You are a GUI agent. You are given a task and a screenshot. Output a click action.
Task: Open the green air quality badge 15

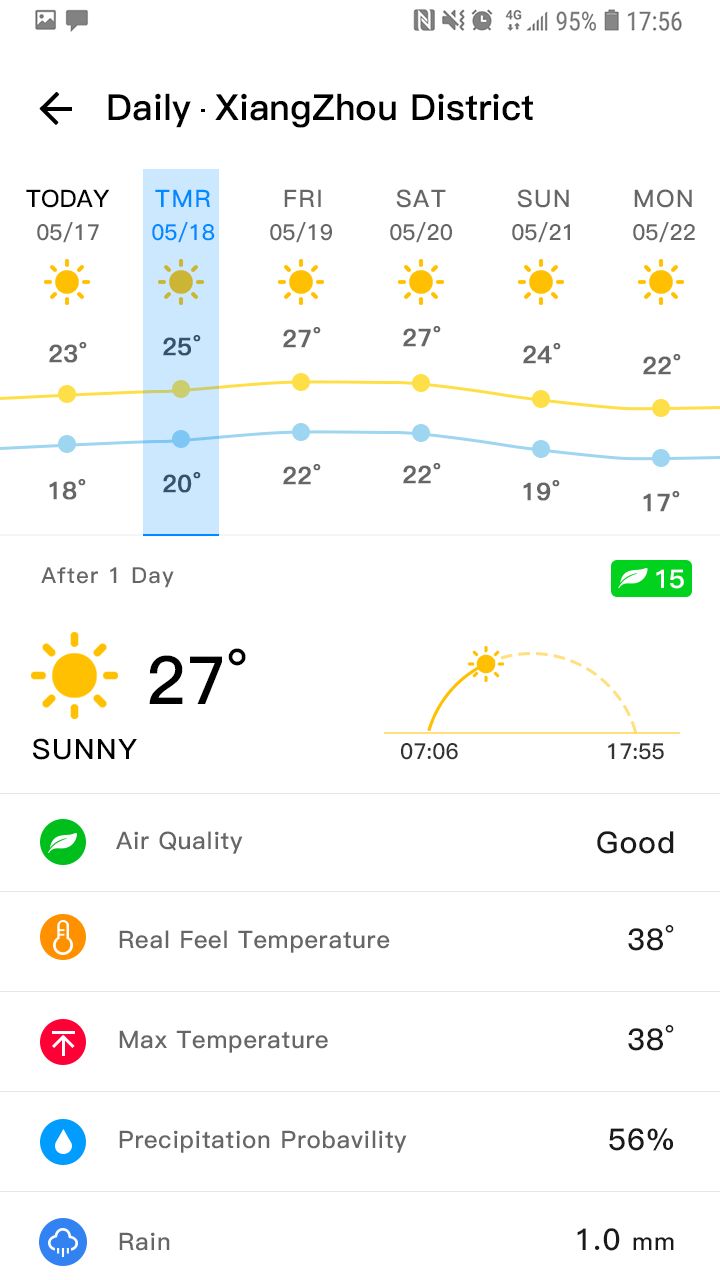pyautogui.click(x=652, y=578)
